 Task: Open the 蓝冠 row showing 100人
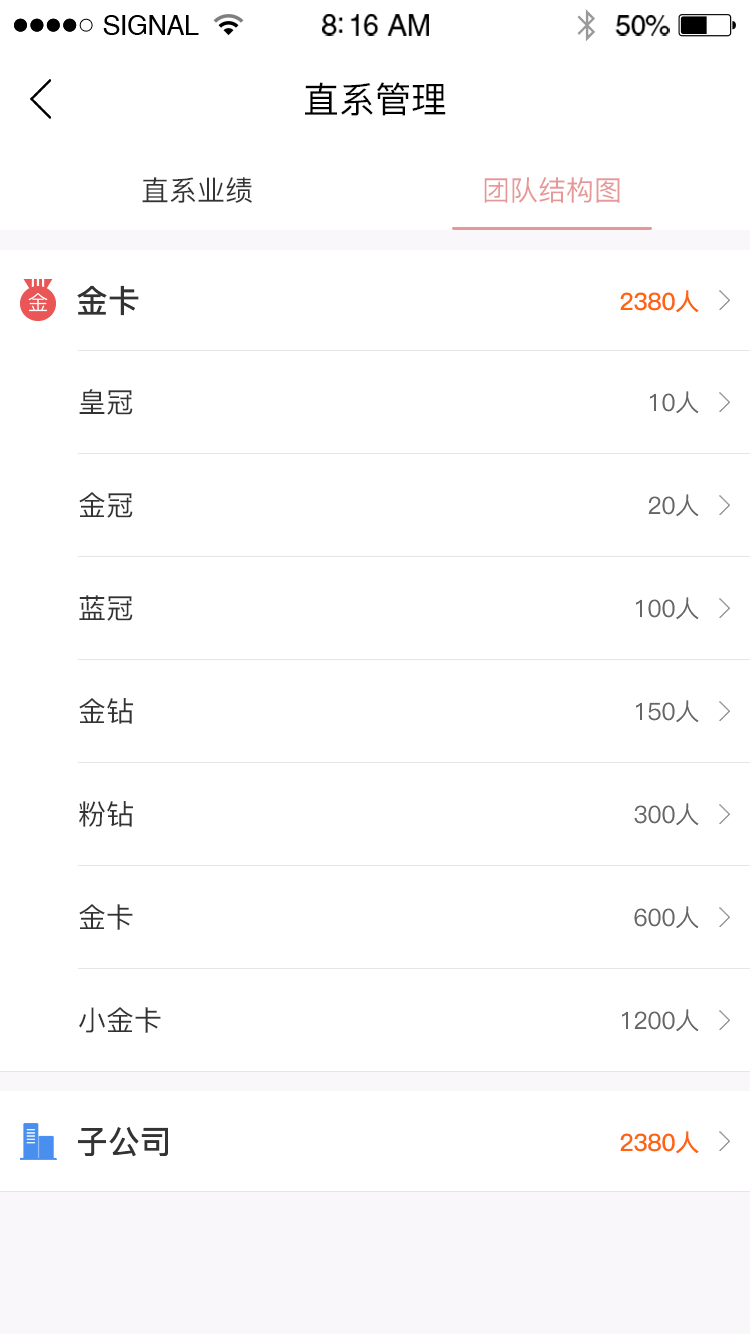click(414, 609)
